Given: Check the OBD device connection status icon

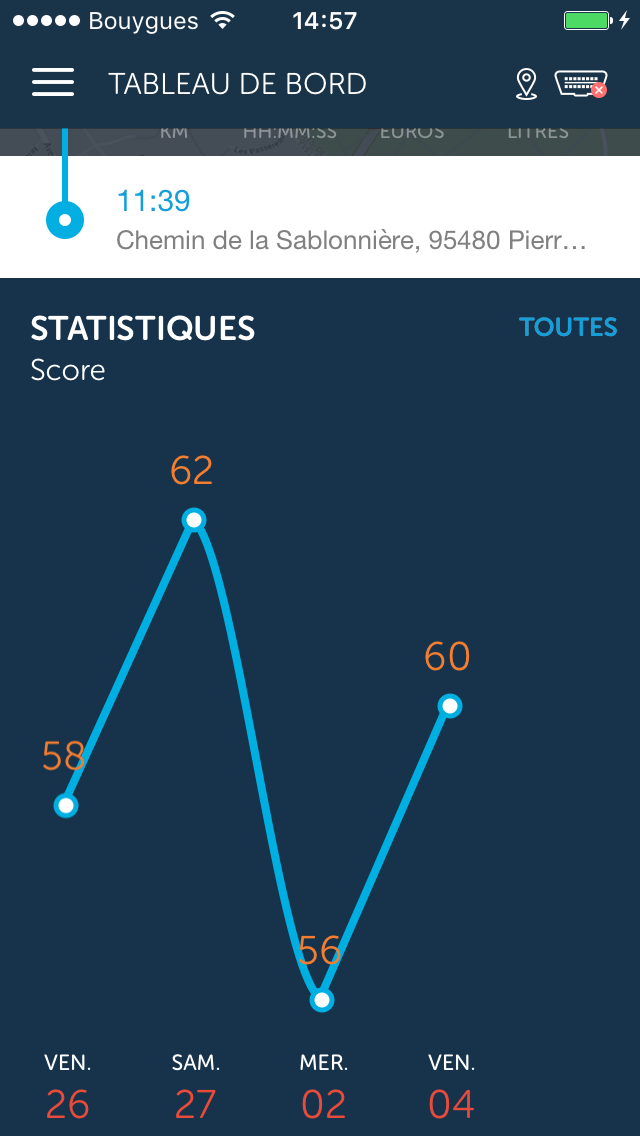Looking at the screenshot, I should [x=581, y=84].
